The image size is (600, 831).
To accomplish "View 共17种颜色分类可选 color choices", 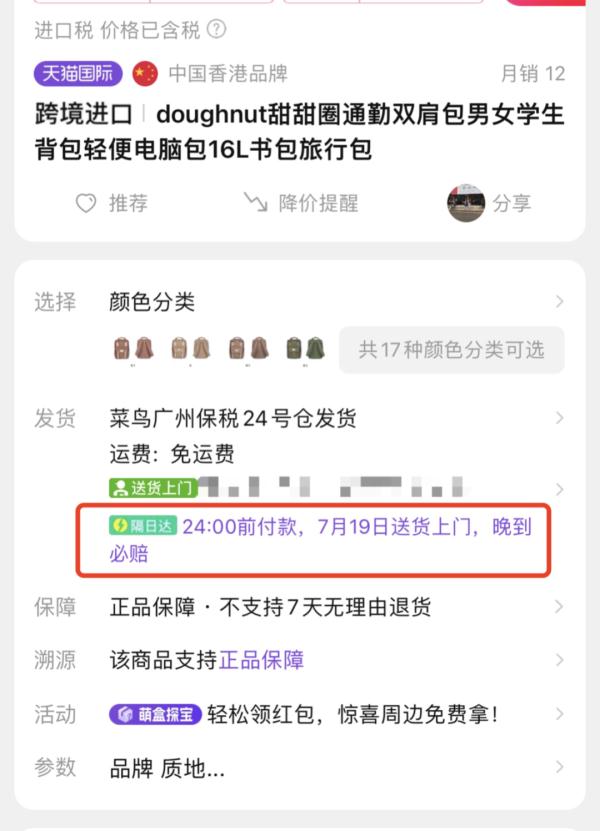I will tap(451, 350).
